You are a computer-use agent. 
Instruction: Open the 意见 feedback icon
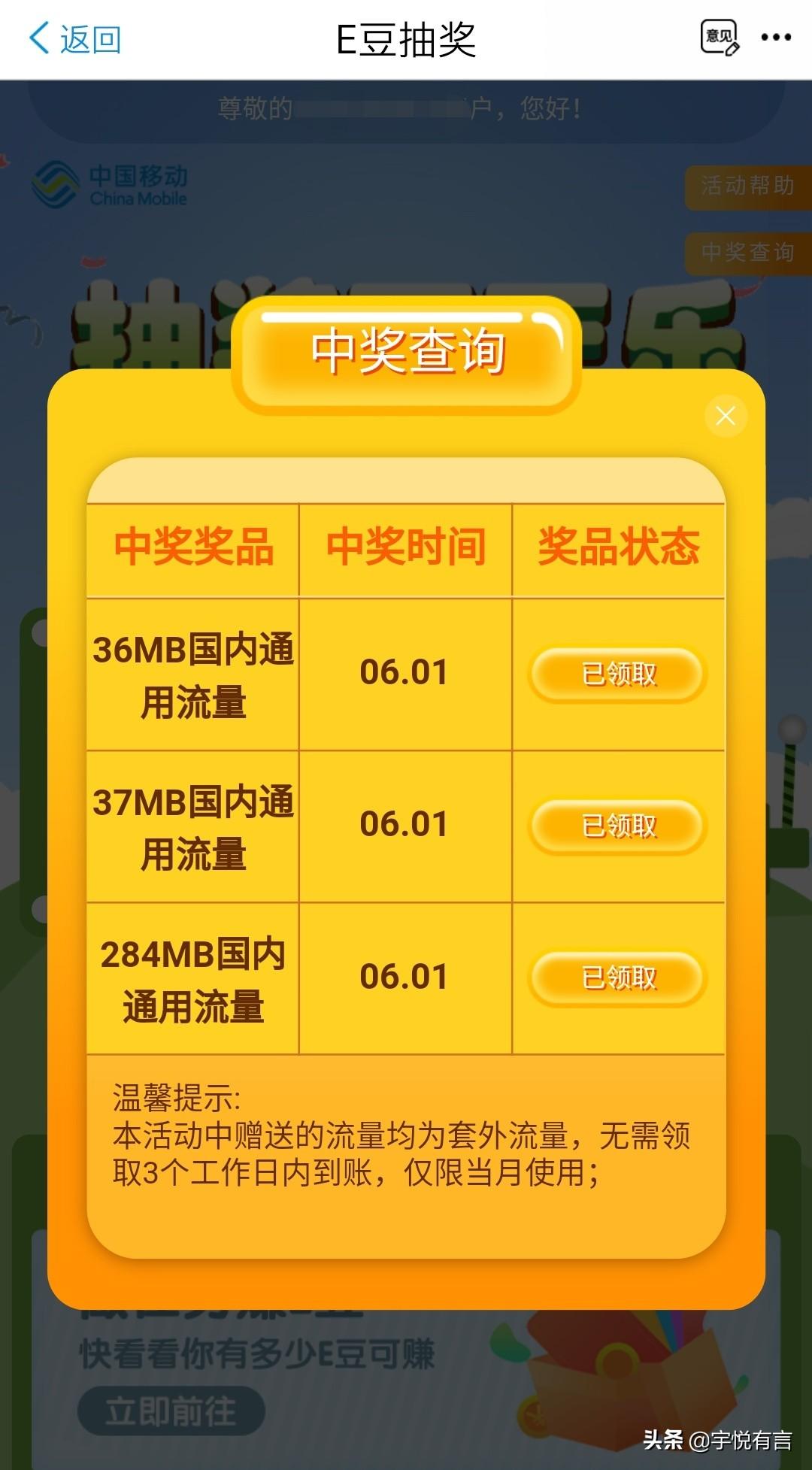point(720,38)
